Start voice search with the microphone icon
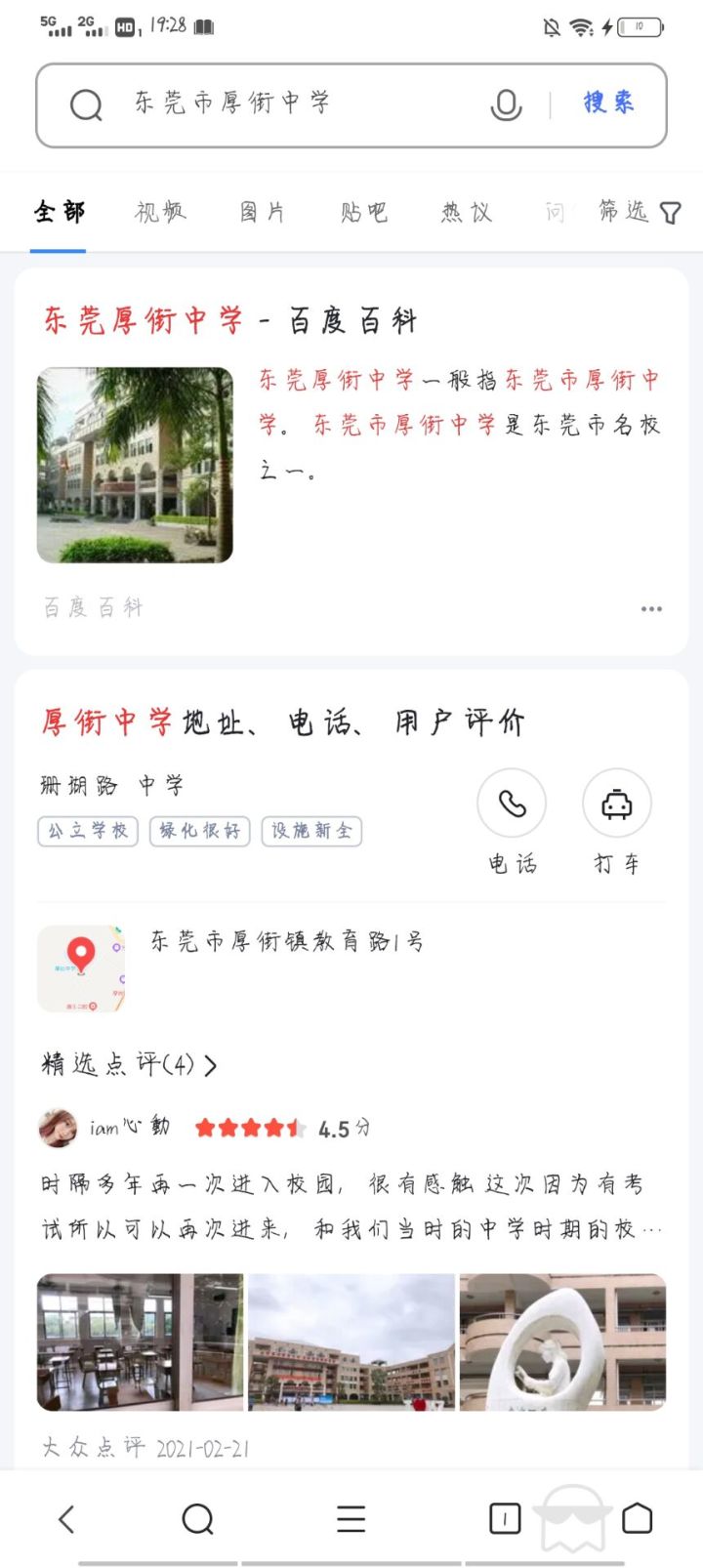This screenshot has width=703, height=1568. [x=506, y=104]
